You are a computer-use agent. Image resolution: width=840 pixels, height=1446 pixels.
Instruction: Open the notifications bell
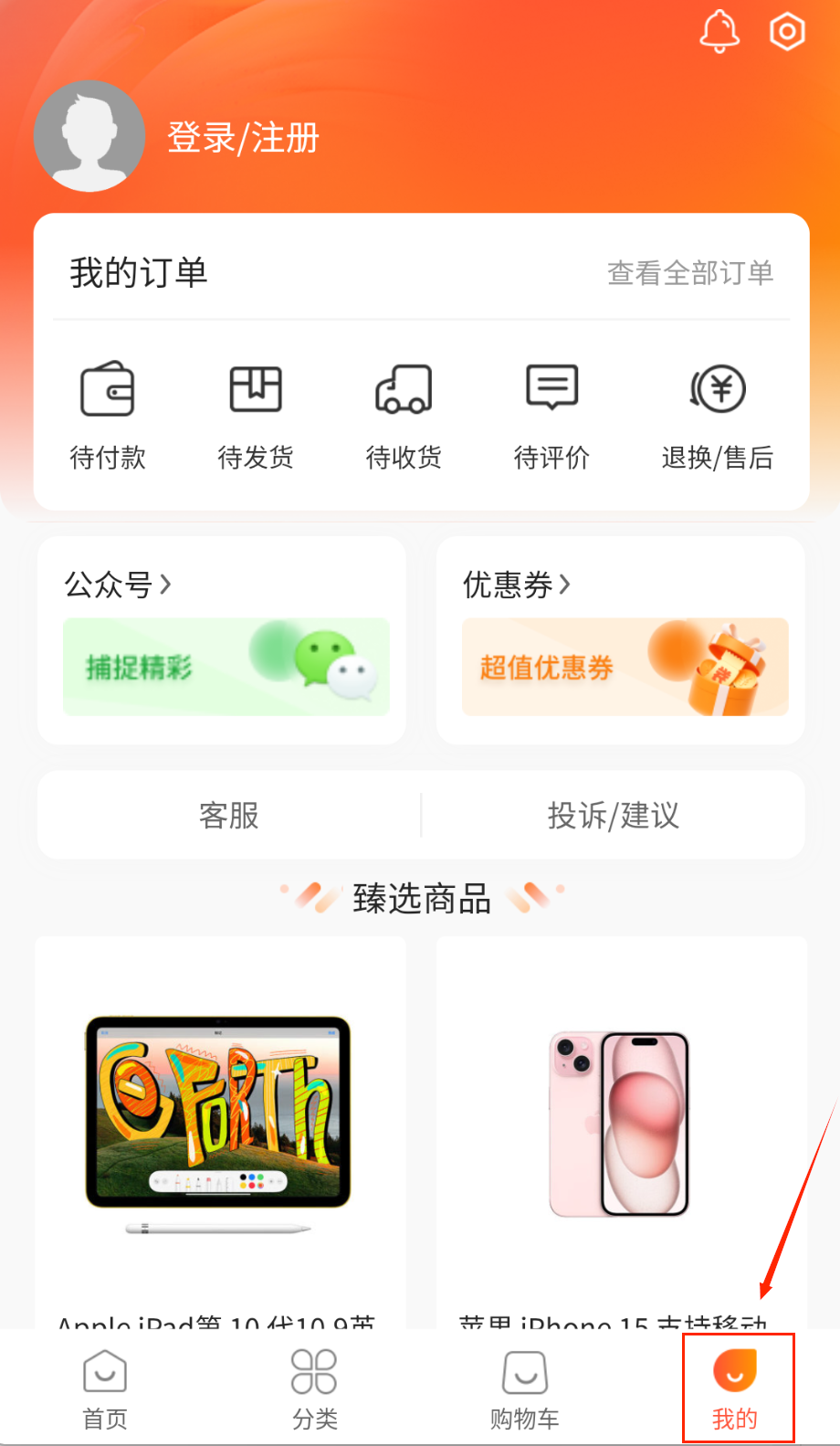[x=719, y=32]
